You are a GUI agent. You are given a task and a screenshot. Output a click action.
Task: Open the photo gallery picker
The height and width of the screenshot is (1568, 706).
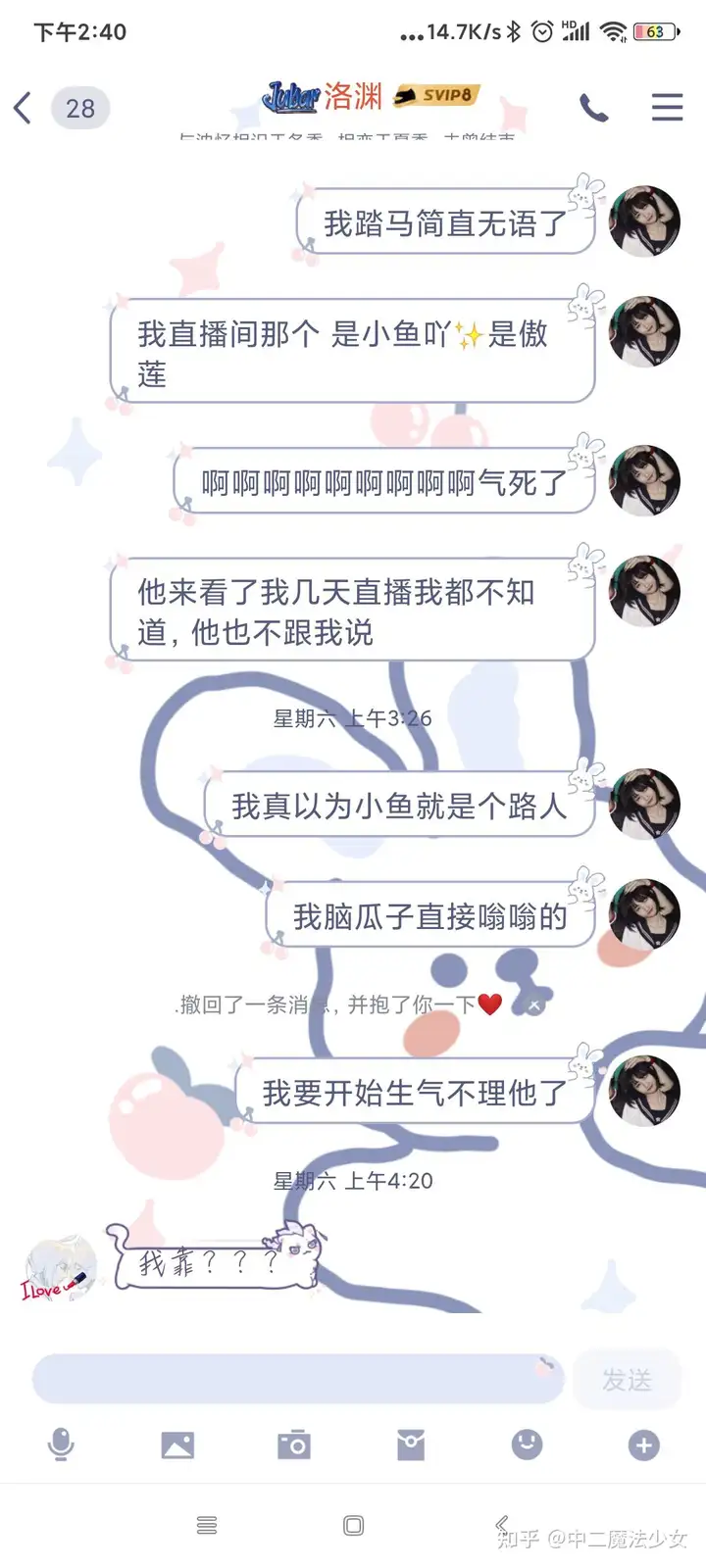(x=177, y=1445)
